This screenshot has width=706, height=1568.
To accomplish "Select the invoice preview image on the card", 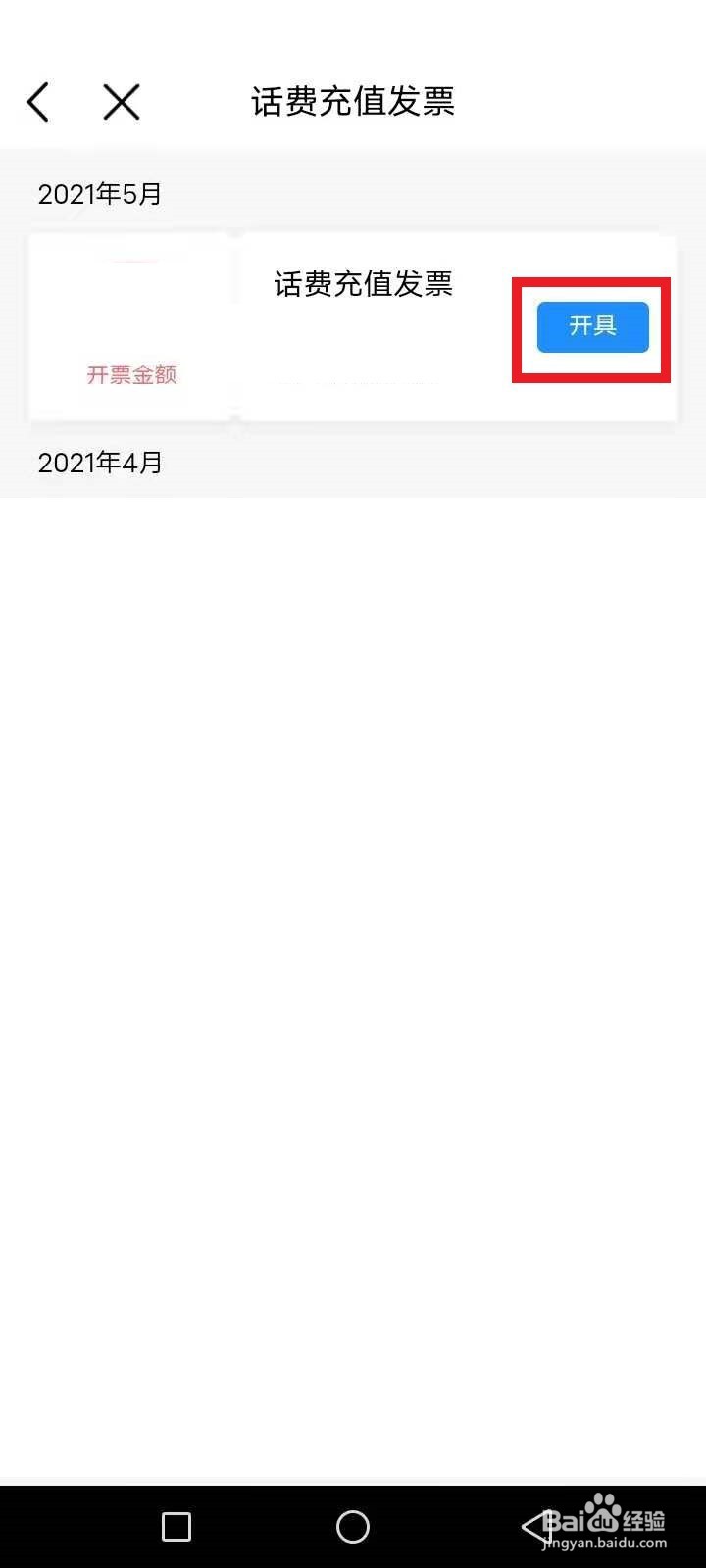I will click(132, 325).
